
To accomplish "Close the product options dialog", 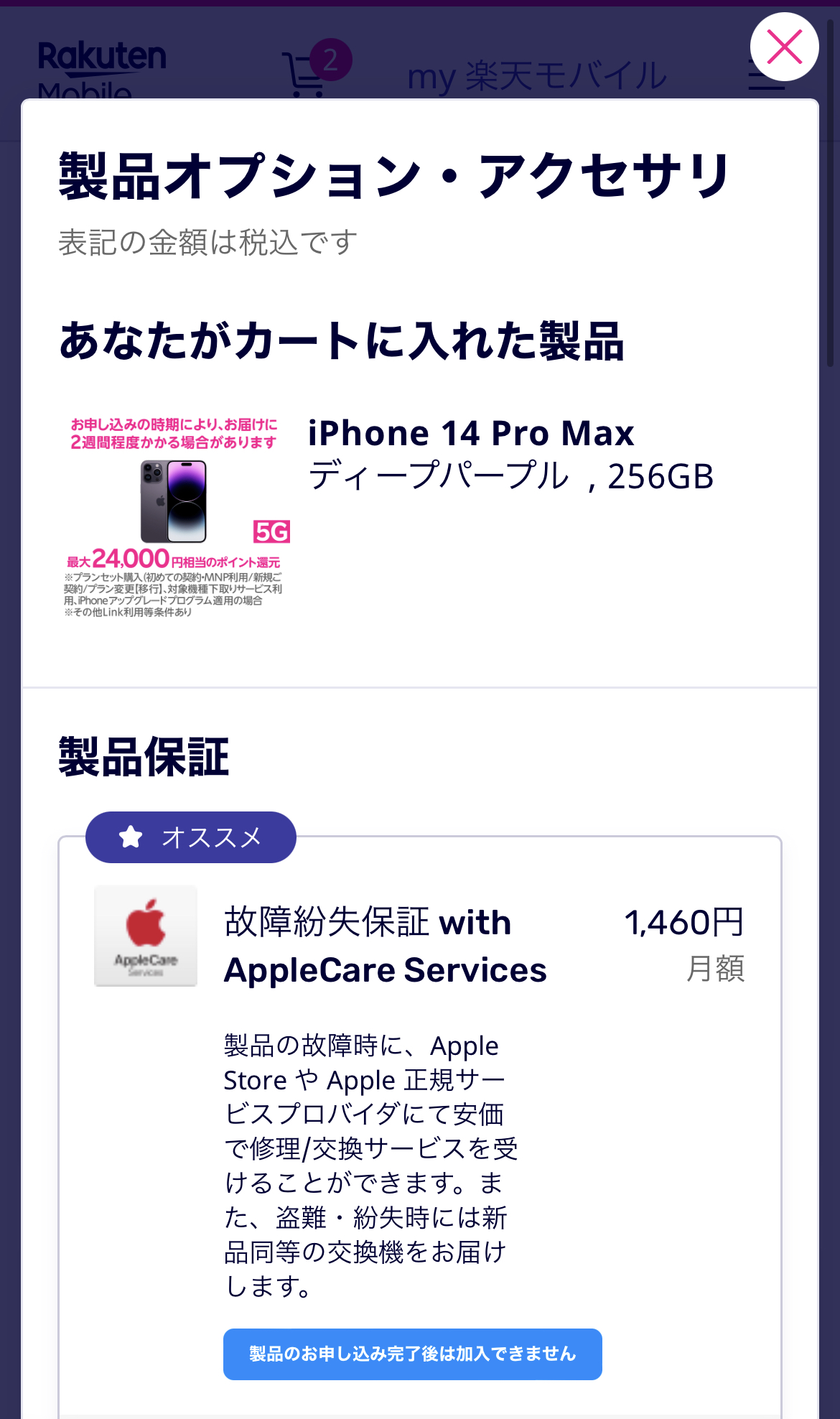I will click(x=784, y=47).
